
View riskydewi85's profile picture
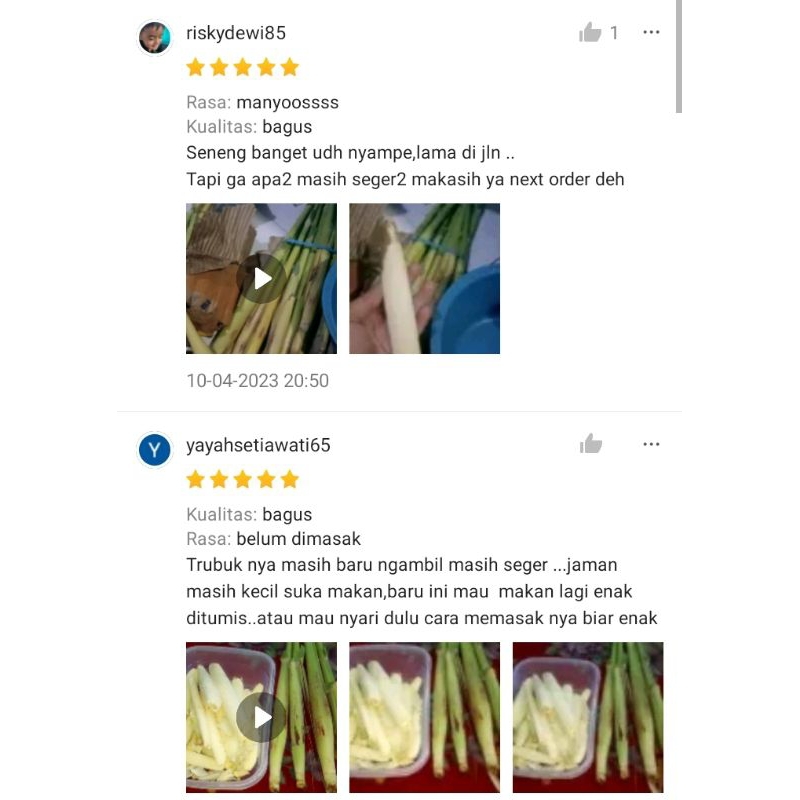click(x=155, y=38)
